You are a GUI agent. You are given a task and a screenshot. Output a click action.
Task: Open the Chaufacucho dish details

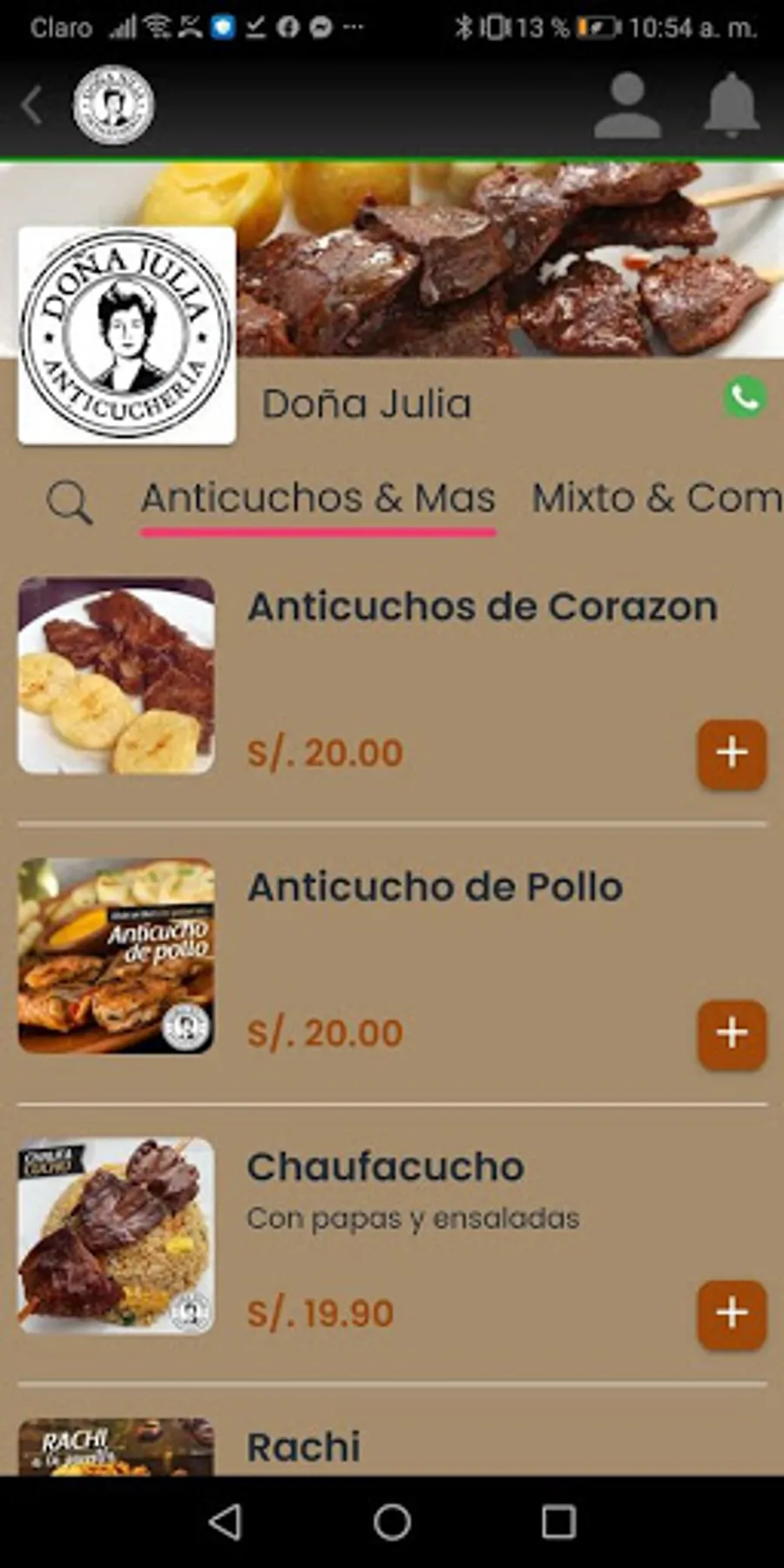(385, 1167)
